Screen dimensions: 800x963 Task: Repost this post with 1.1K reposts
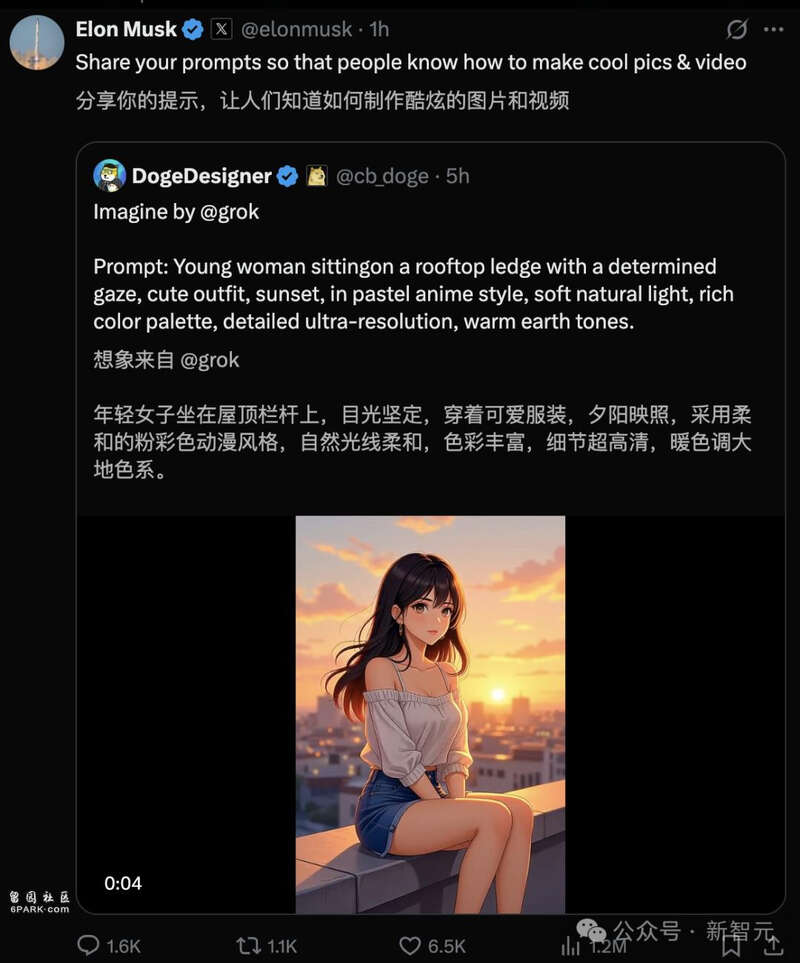pyautogui.click(x=248, y=945)
